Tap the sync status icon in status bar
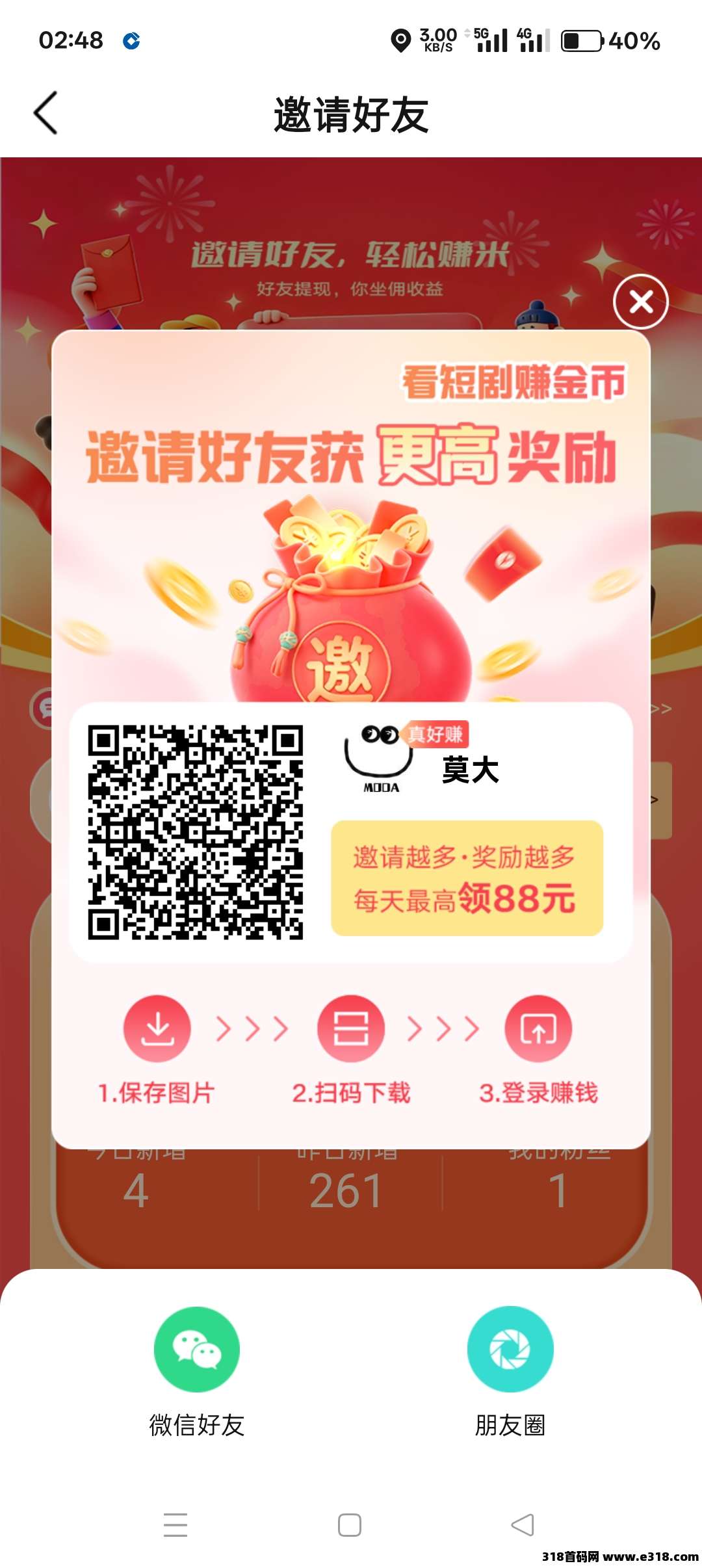 (x=132, y=42)
